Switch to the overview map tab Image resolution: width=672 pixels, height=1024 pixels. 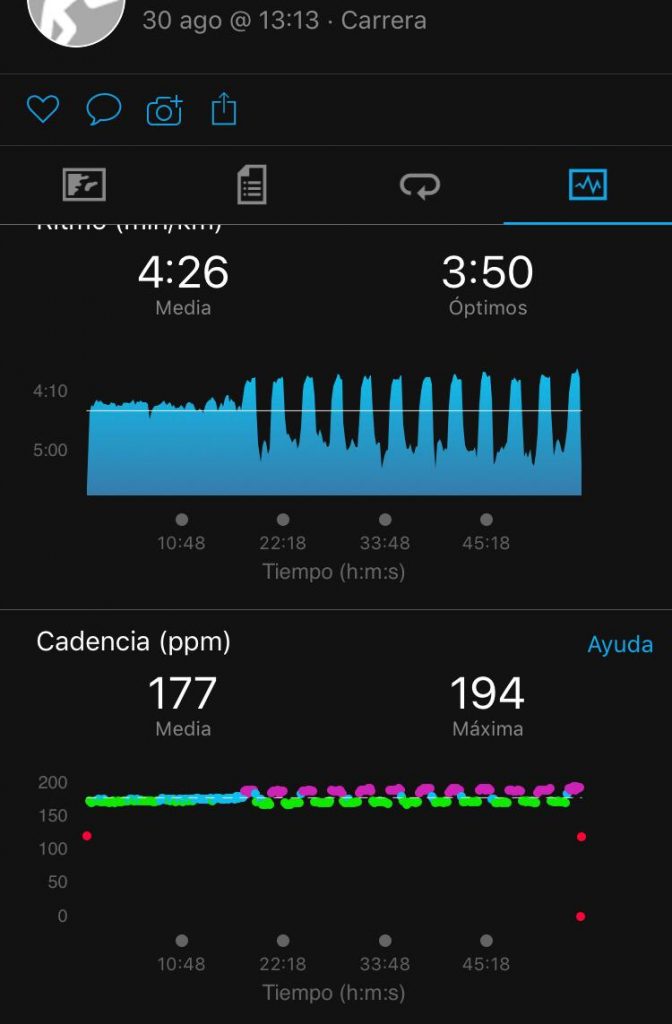point(84,185)
